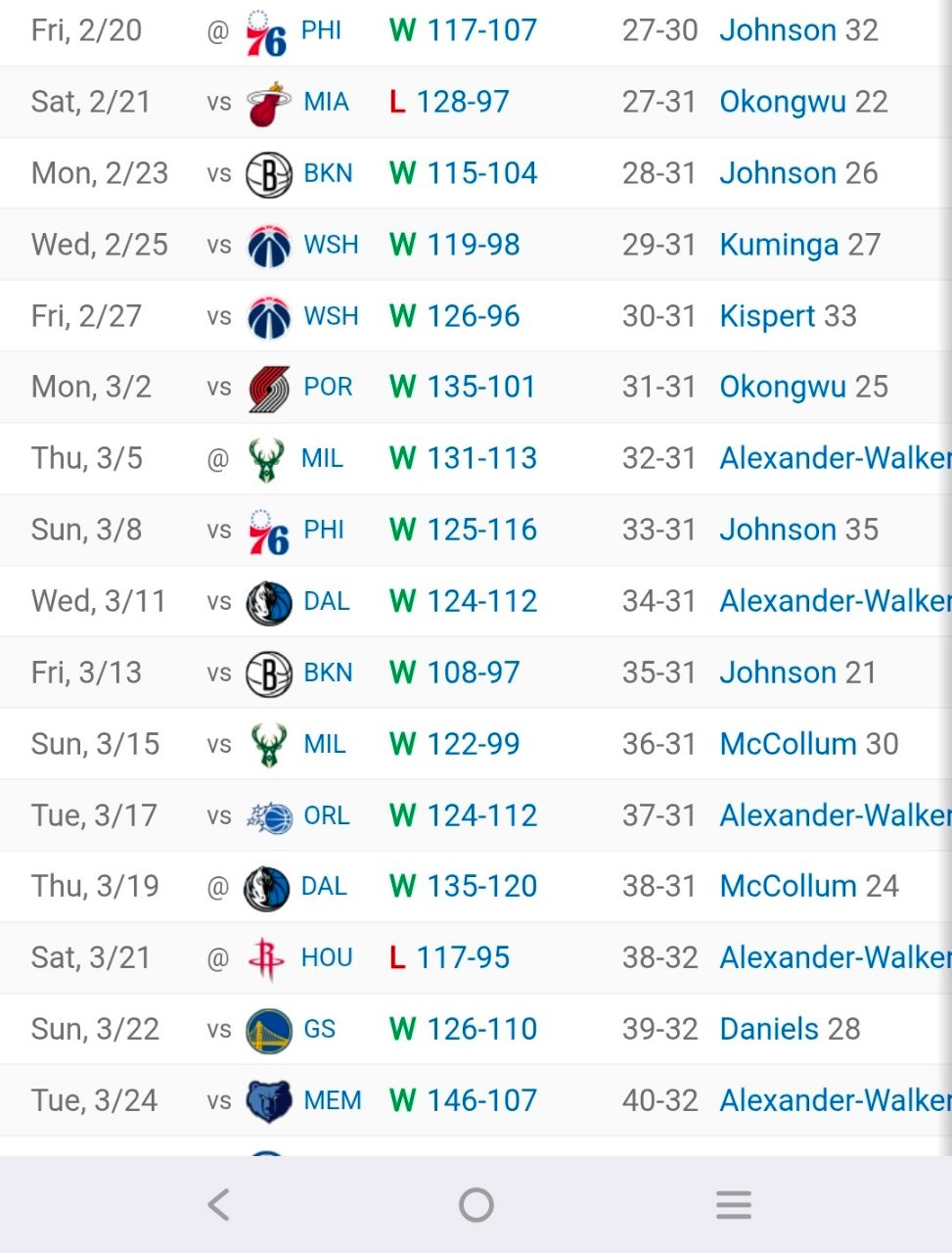
Task: Open the Rockets team link
Action: pos(327,957)
